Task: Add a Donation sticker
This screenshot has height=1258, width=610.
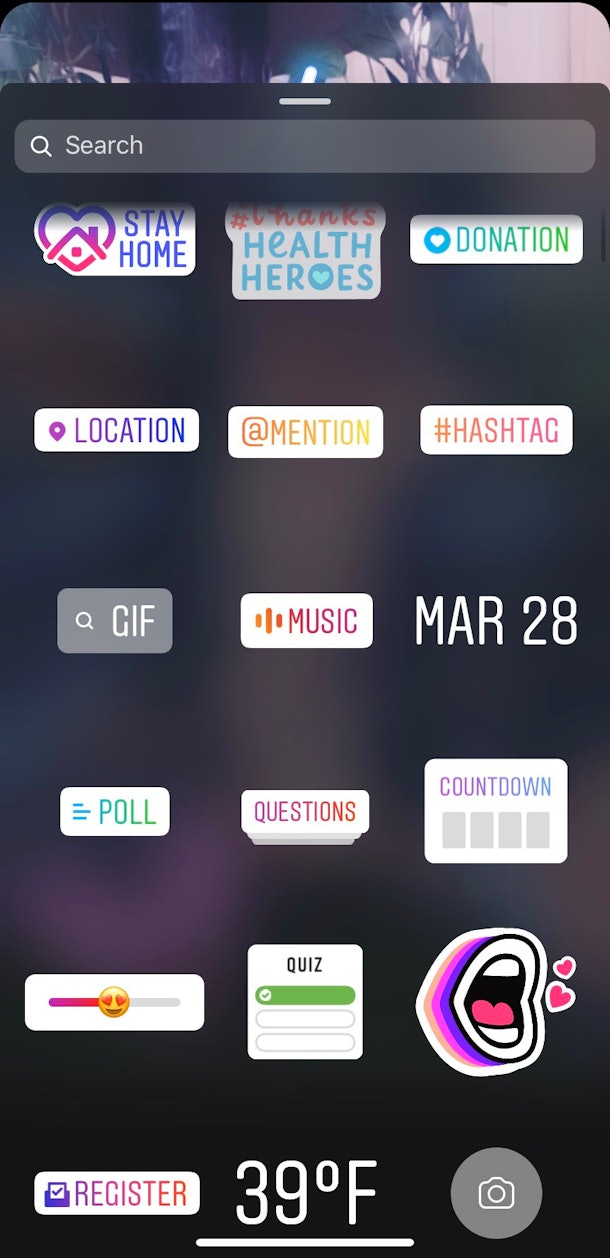Action: tap(496, 240)
